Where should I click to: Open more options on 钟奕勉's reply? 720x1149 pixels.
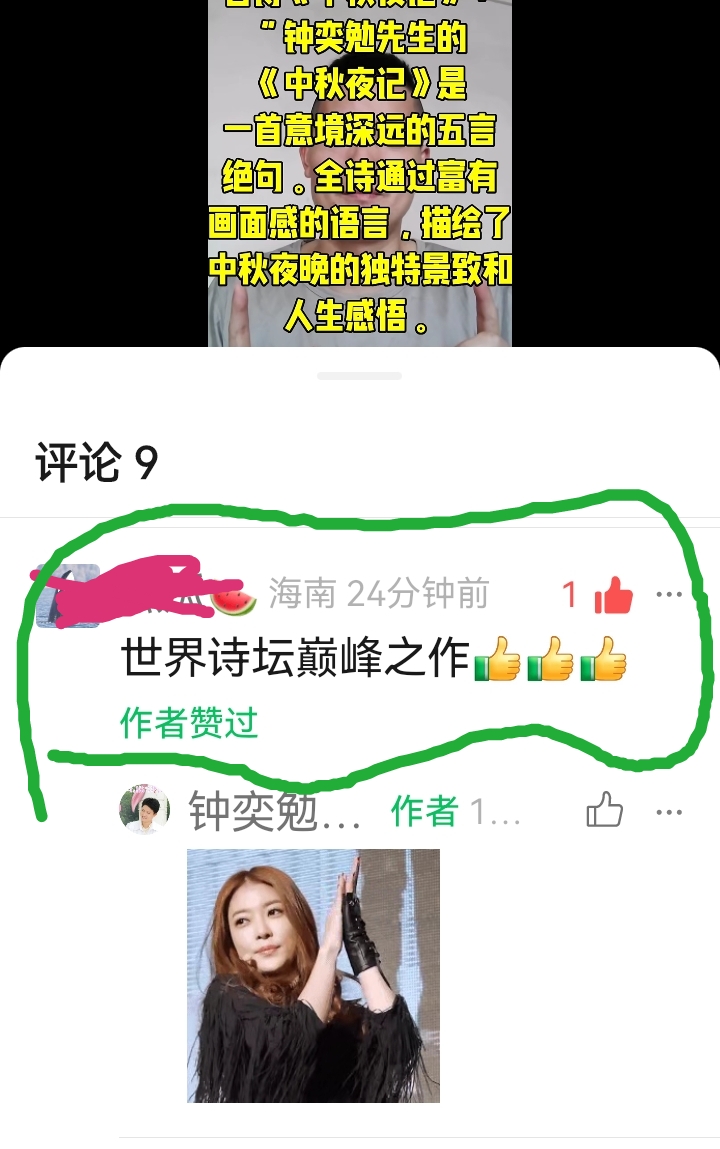point(668,811)
